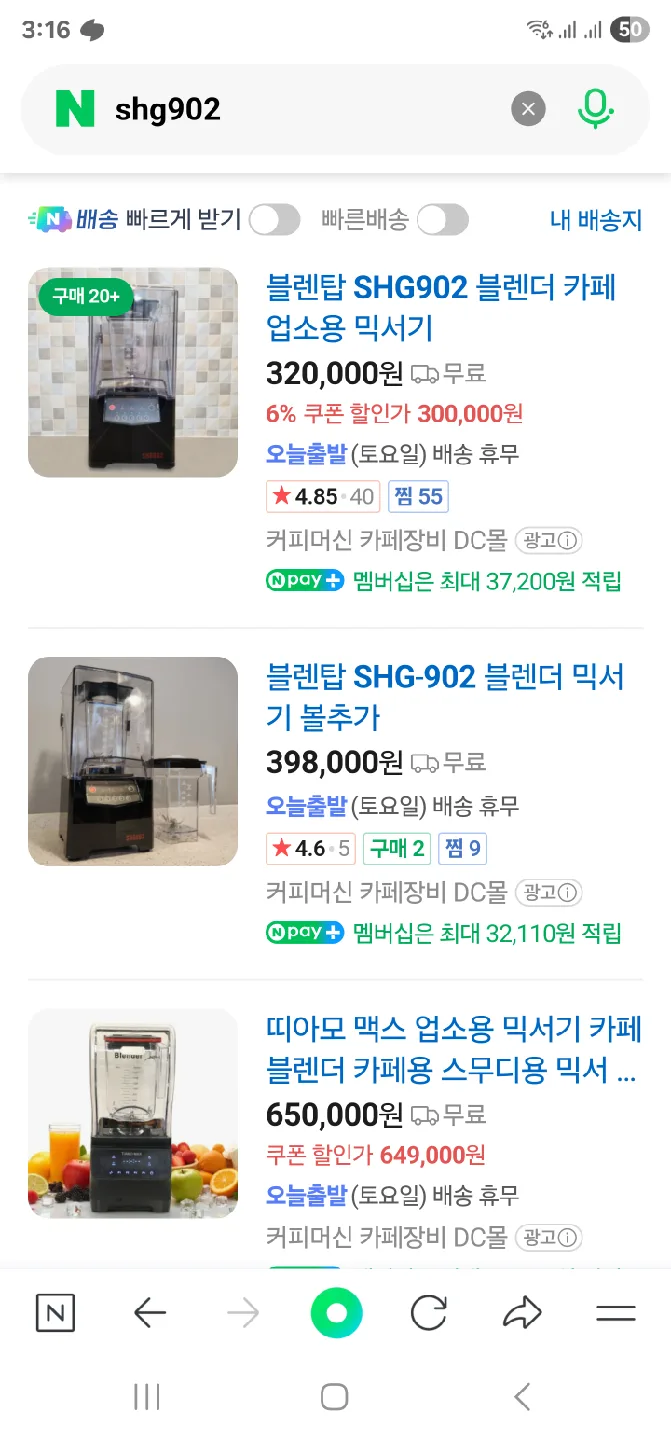Tap the green circle button in the toolbar
Image resolution: width=671 pixels, height=1440 pixels.
pos(336,1313)
